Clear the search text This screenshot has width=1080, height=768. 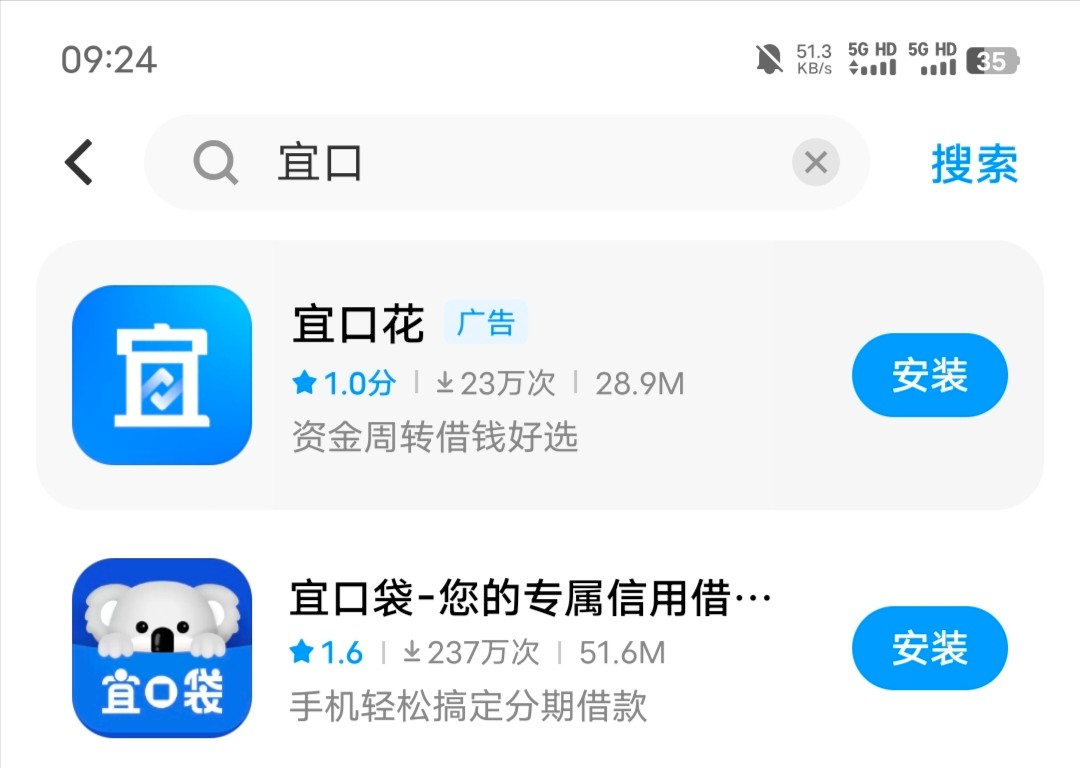click(x=816, y=163)
